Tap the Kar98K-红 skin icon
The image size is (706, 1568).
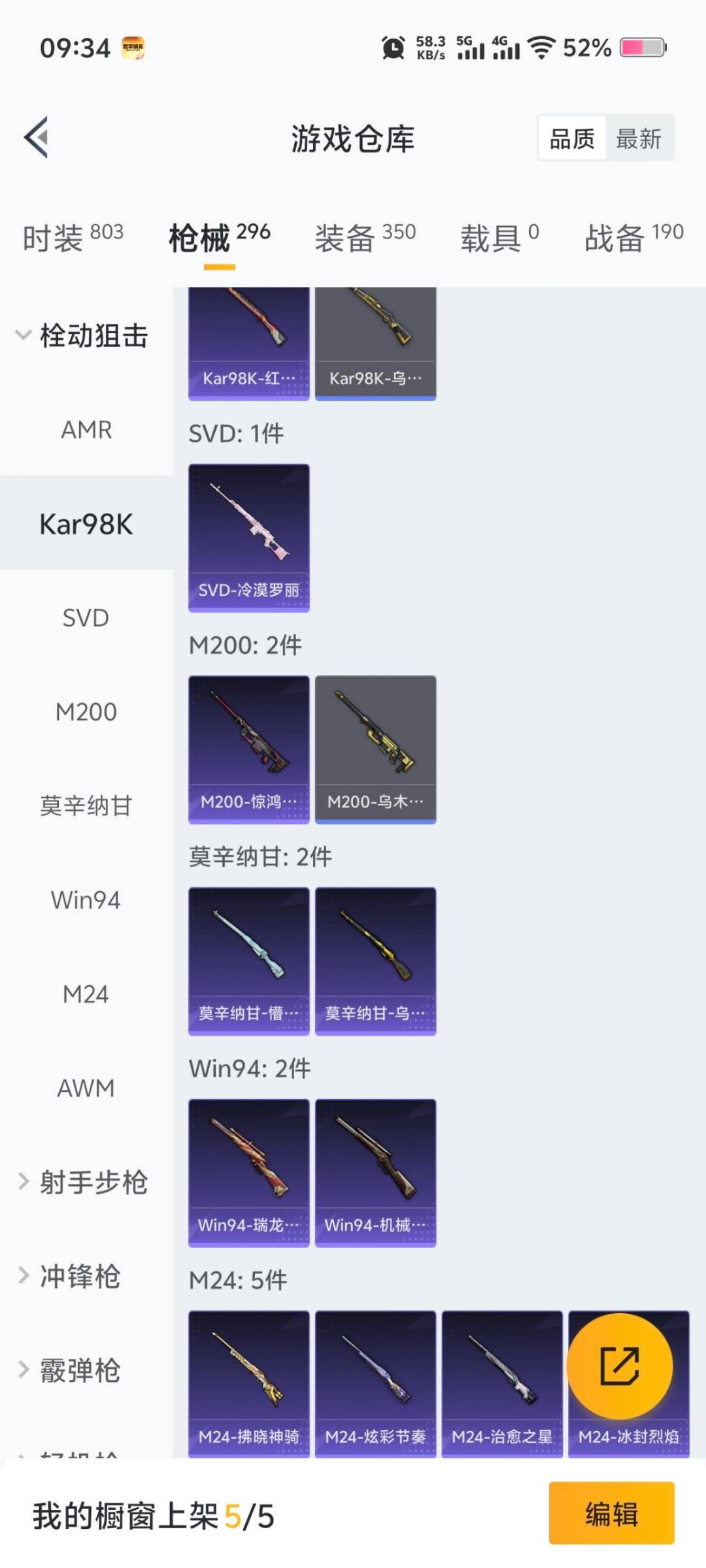point(248,340)
